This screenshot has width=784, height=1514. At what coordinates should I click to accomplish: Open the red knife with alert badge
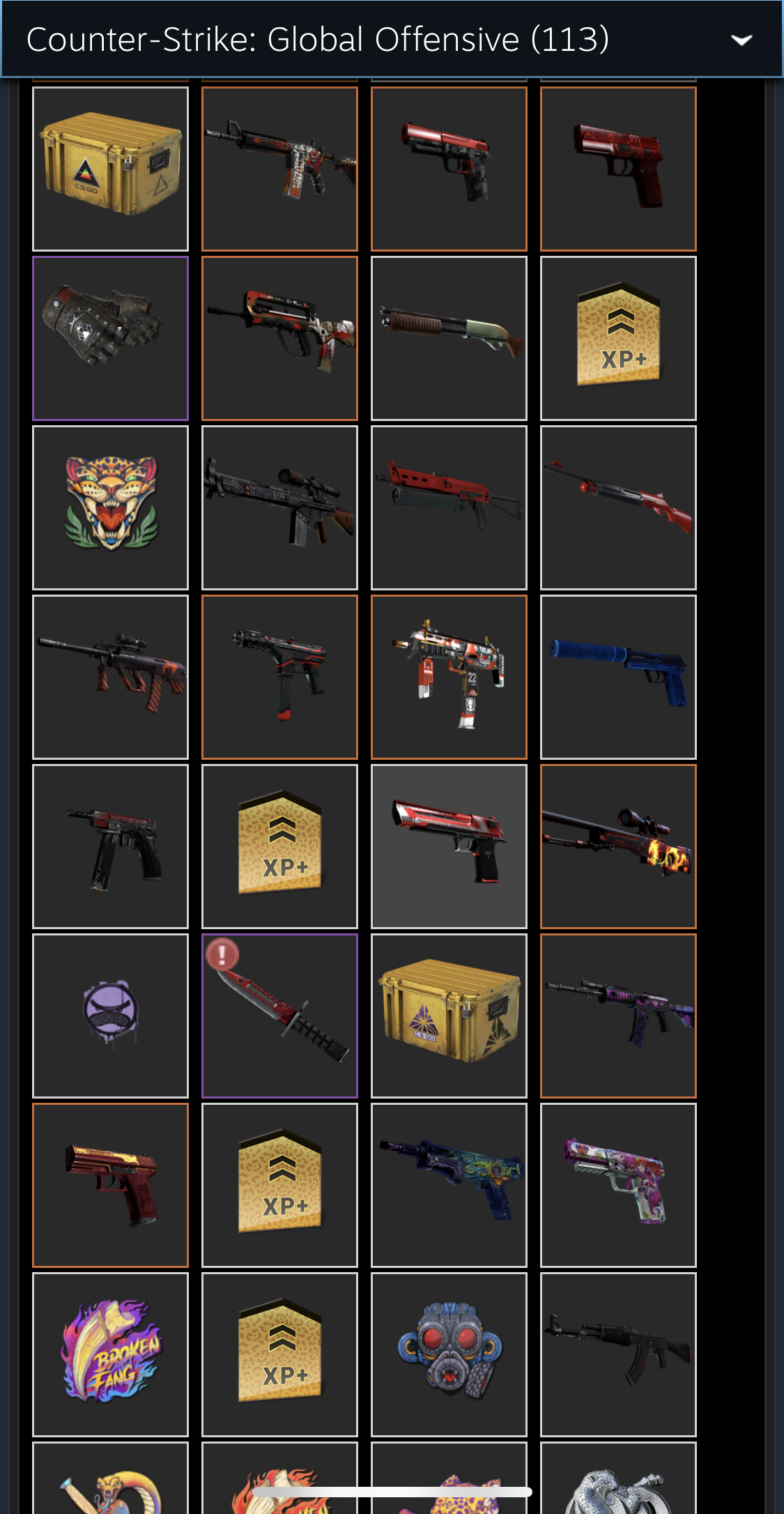click(279, 1016)
